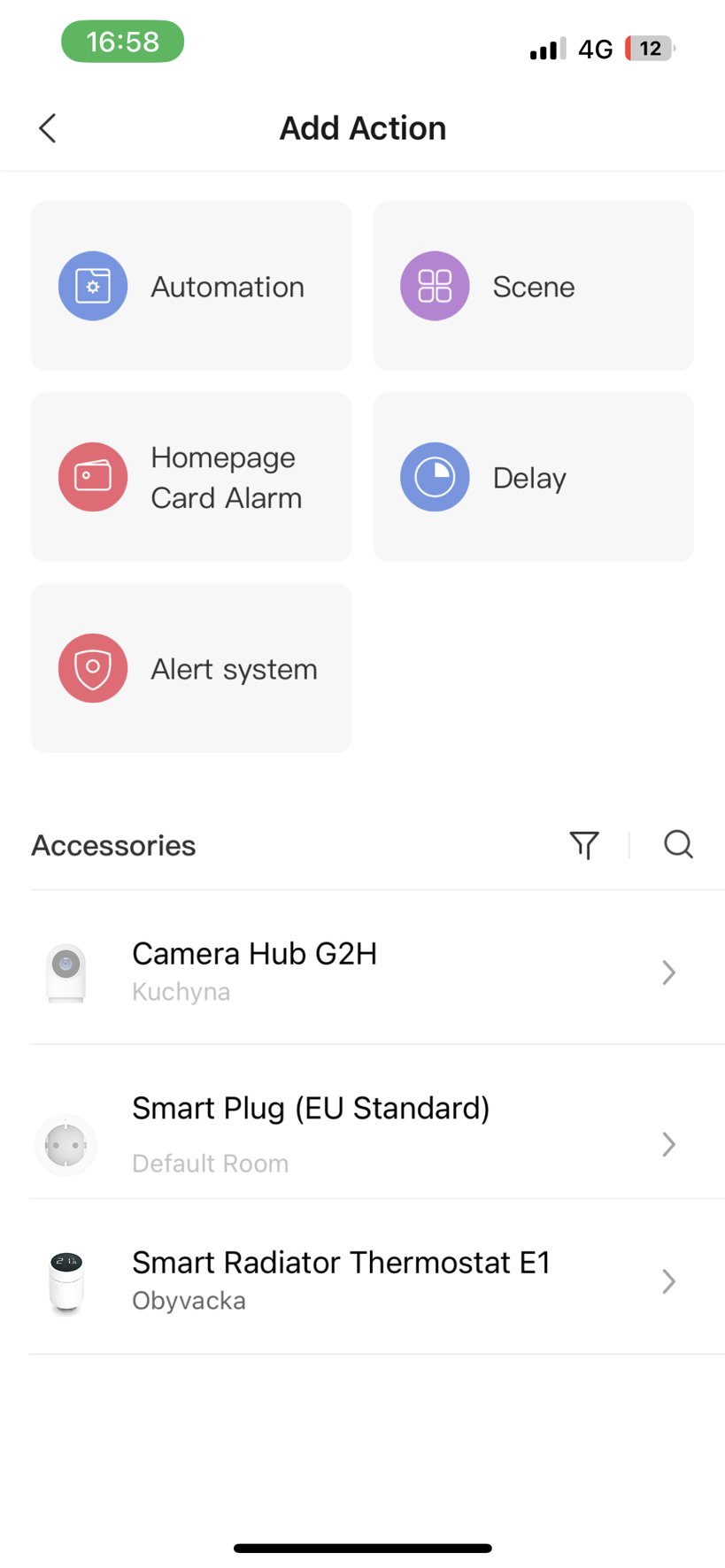Viewport: 725px width, 1568px height.
Task: Open Camera Hub G2H accessory
Action: coord(363,971)
